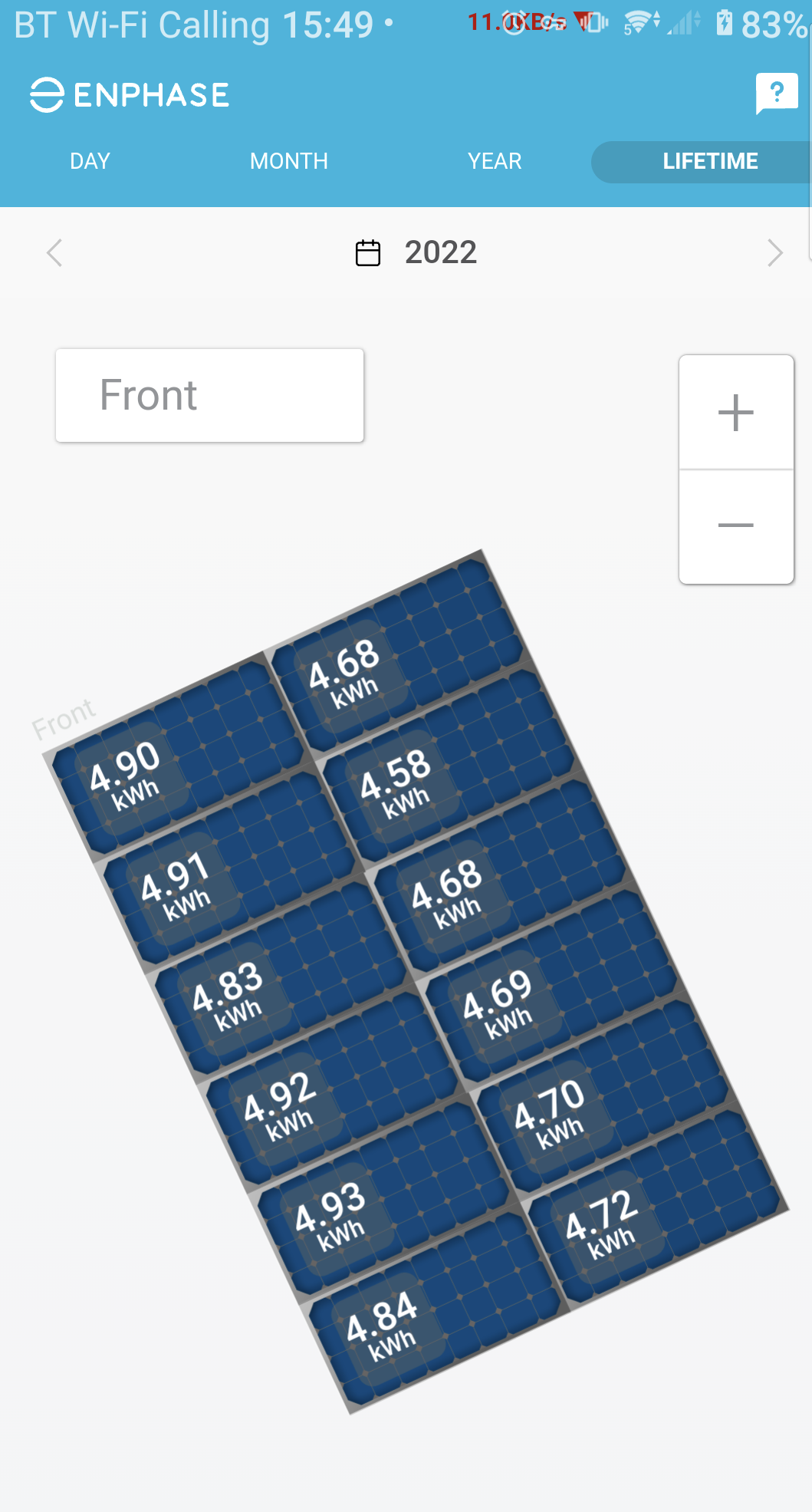Viewport: 812px width, 1512px height.
Task: Open the 2022 date picker
Action: (x=418, y=252)
